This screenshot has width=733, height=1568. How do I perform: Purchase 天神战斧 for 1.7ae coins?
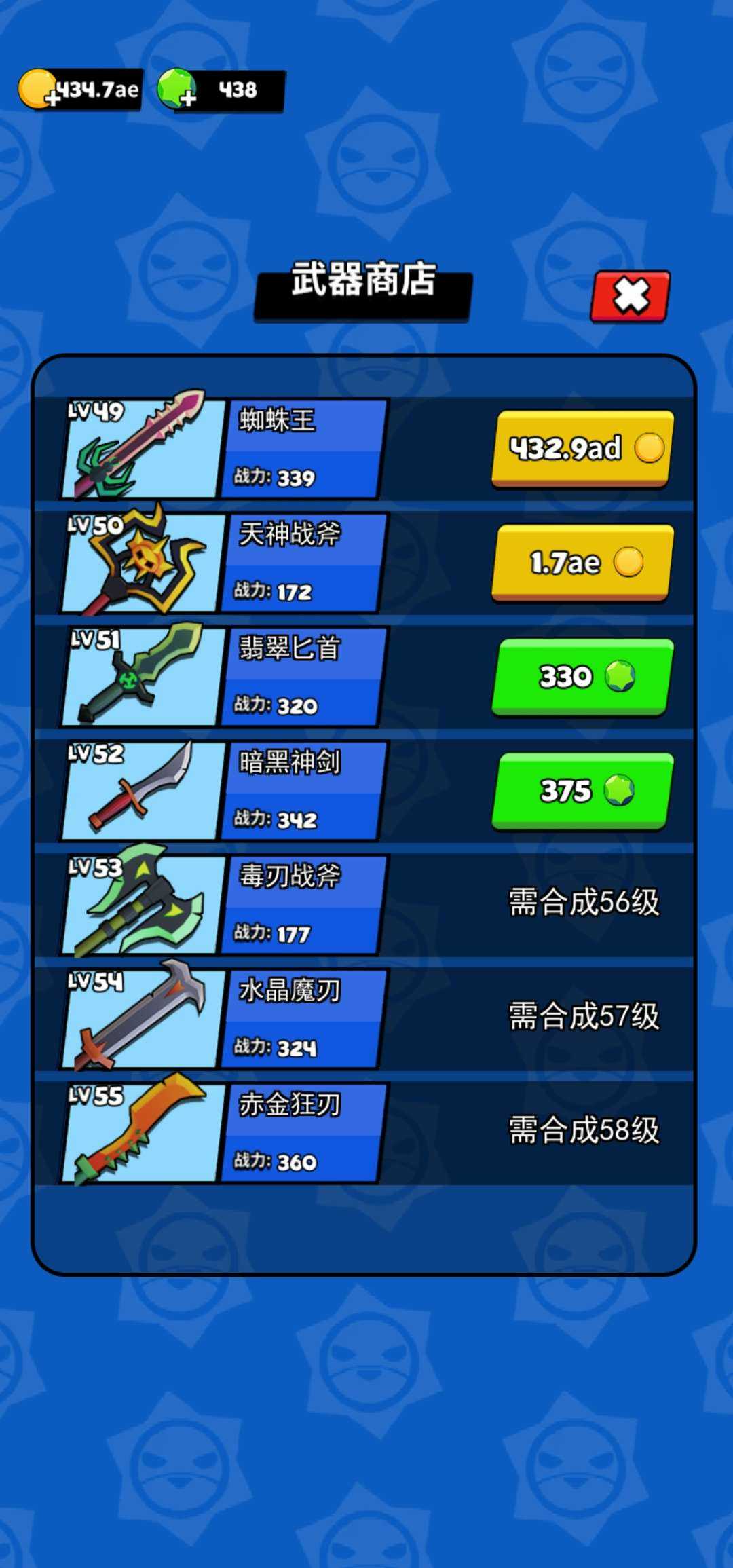582,562
